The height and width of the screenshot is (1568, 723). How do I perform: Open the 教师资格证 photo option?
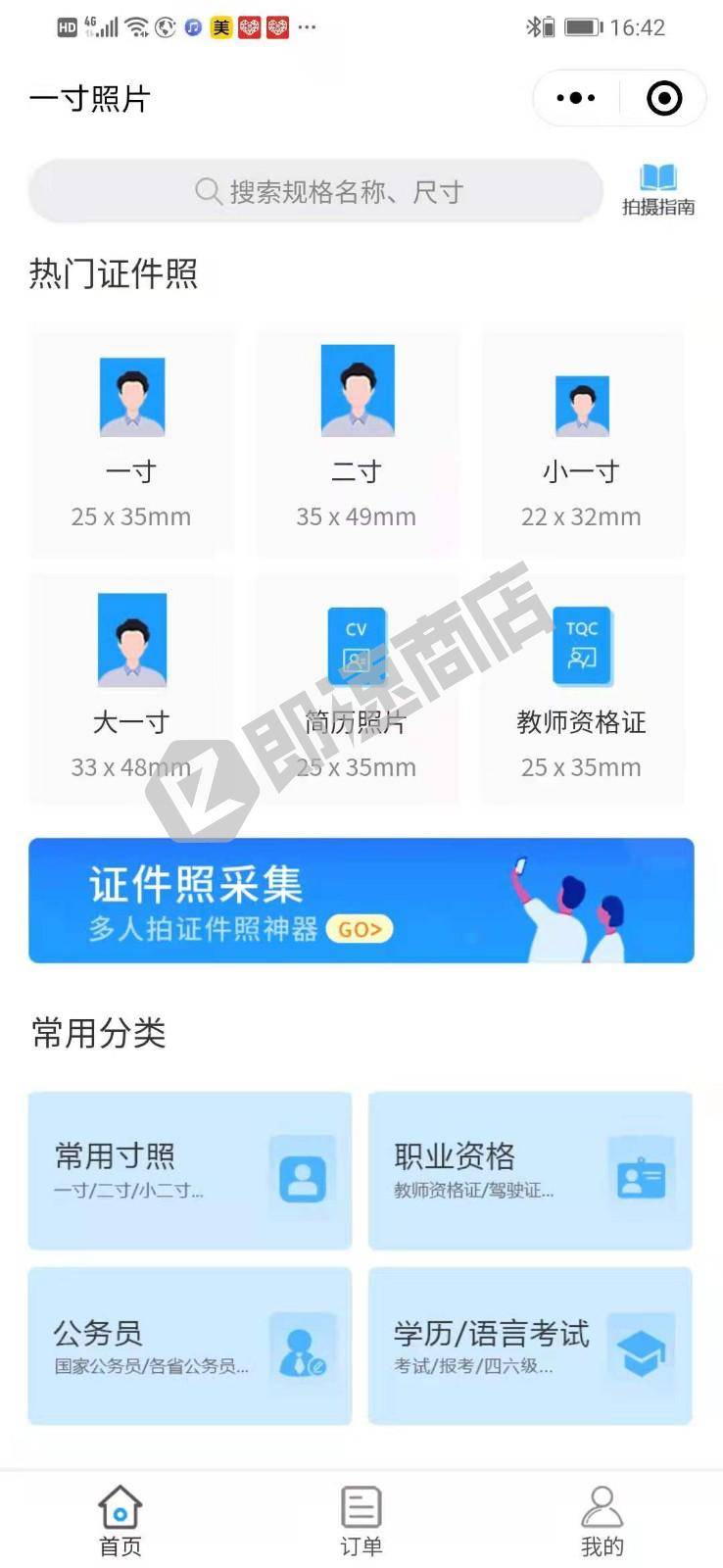tap(582, 690)
